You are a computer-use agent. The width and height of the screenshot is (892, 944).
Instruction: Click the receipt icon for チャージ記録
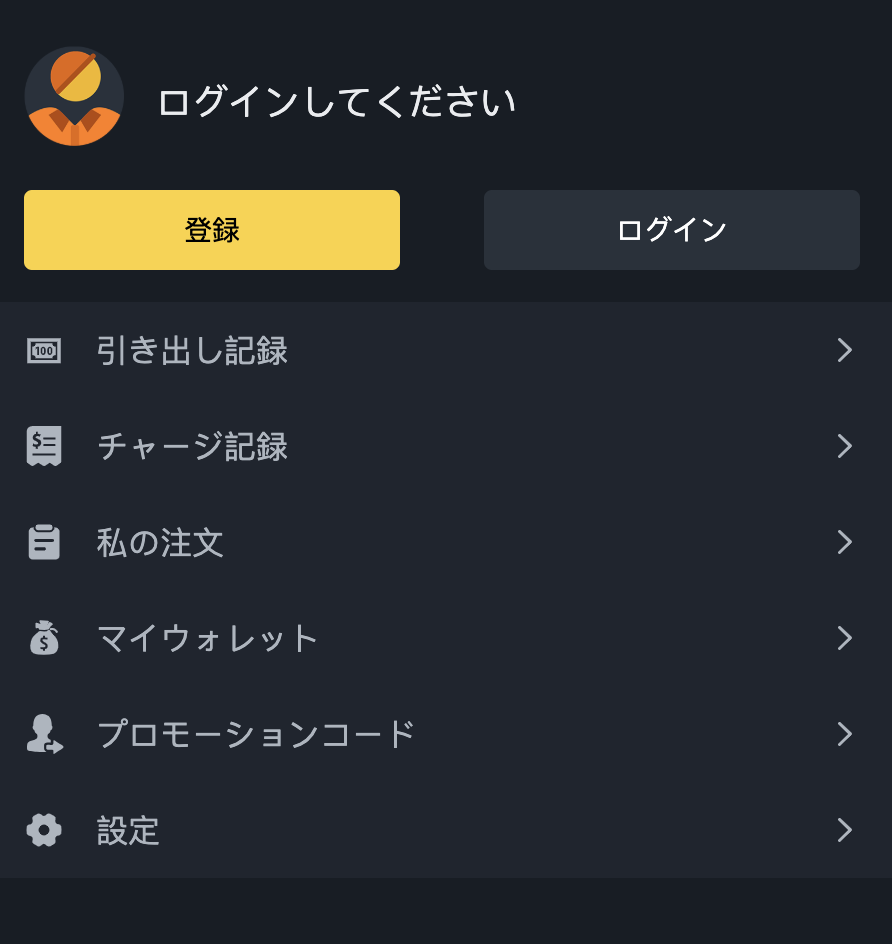pos(44,447)
